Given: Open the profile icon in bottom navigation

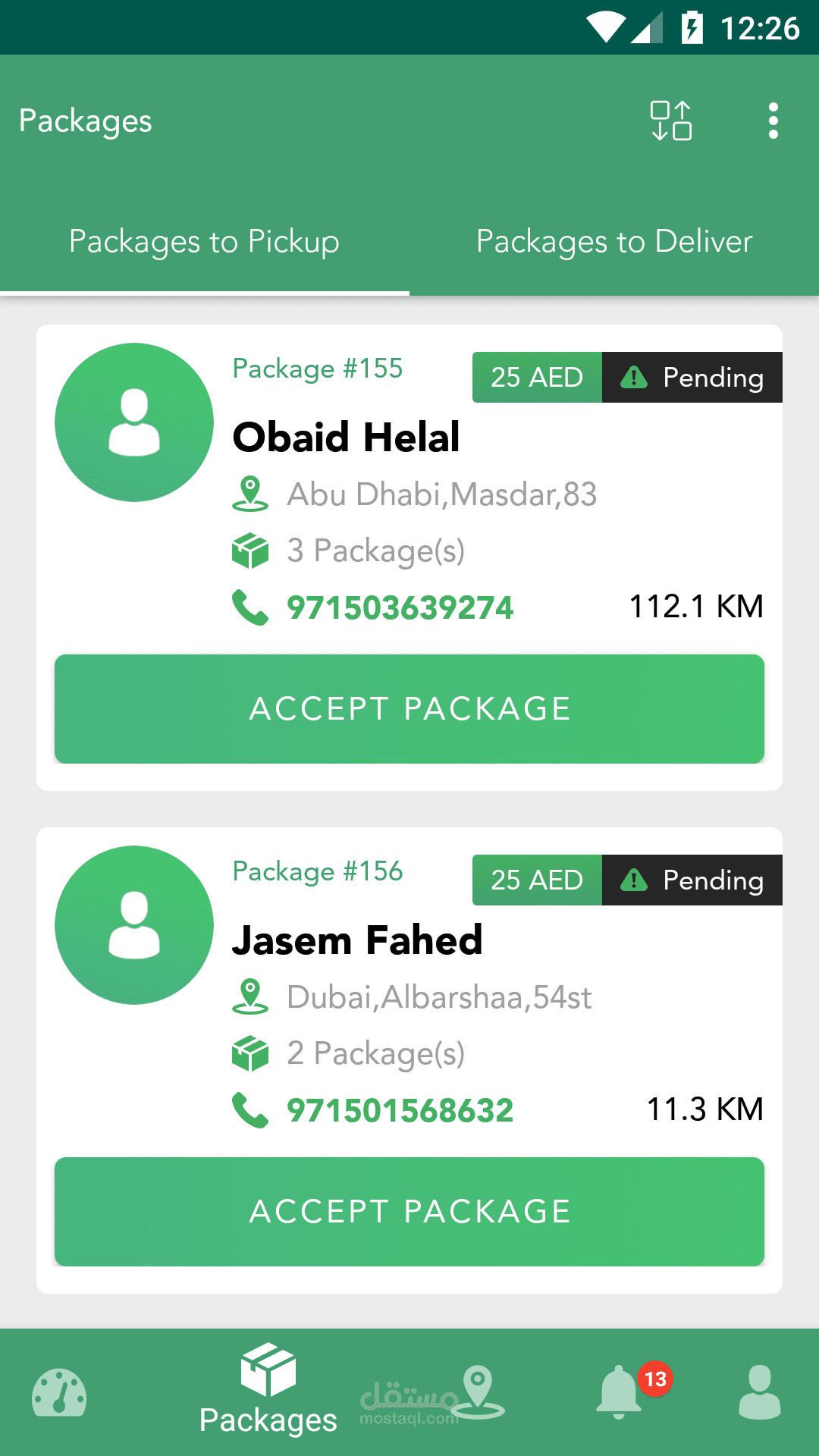Looking at the screenshot, I should coord(758,1395).
